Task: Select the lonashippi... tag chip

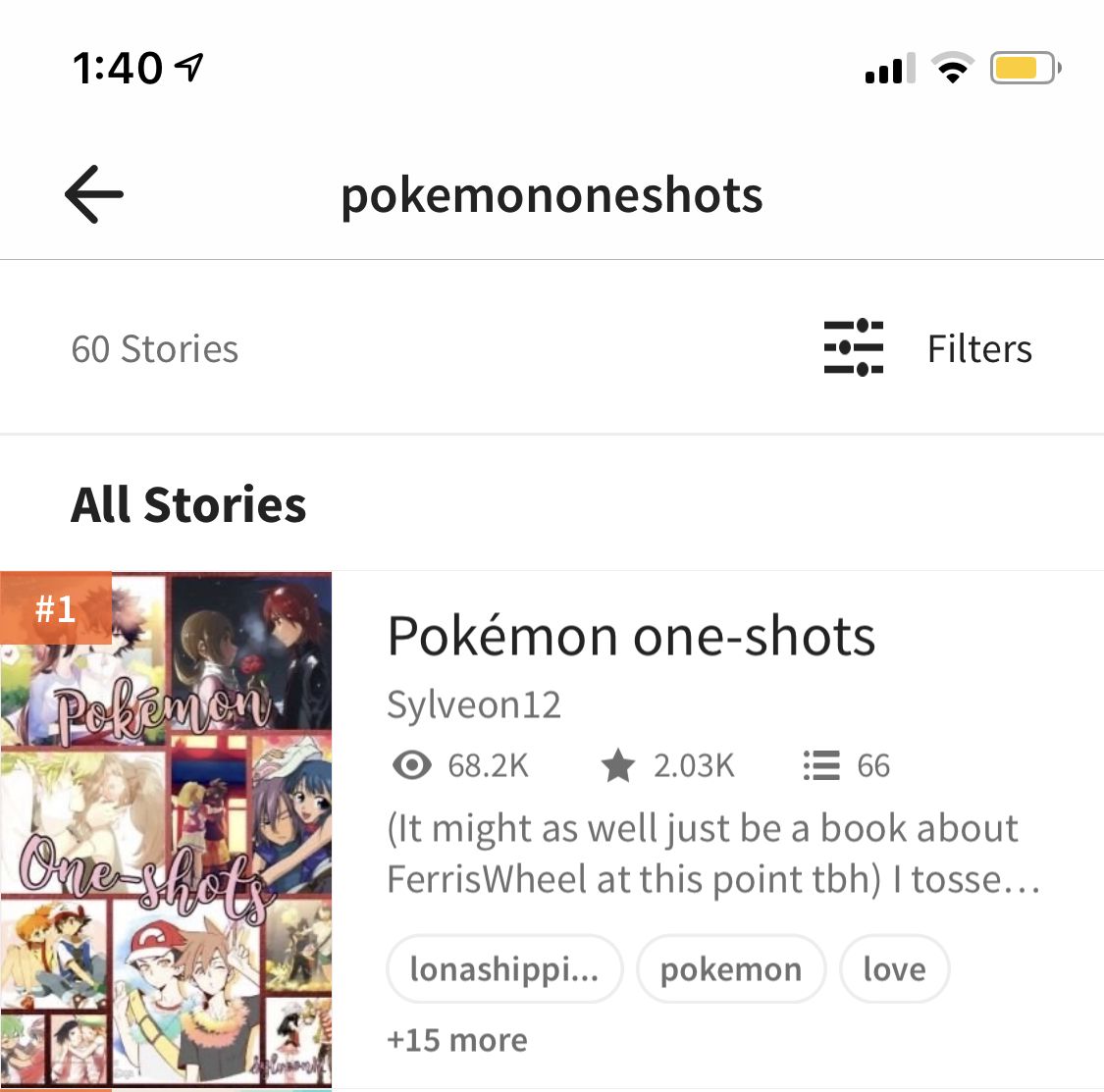Action: pyautogui.click(x=504, y=969)
